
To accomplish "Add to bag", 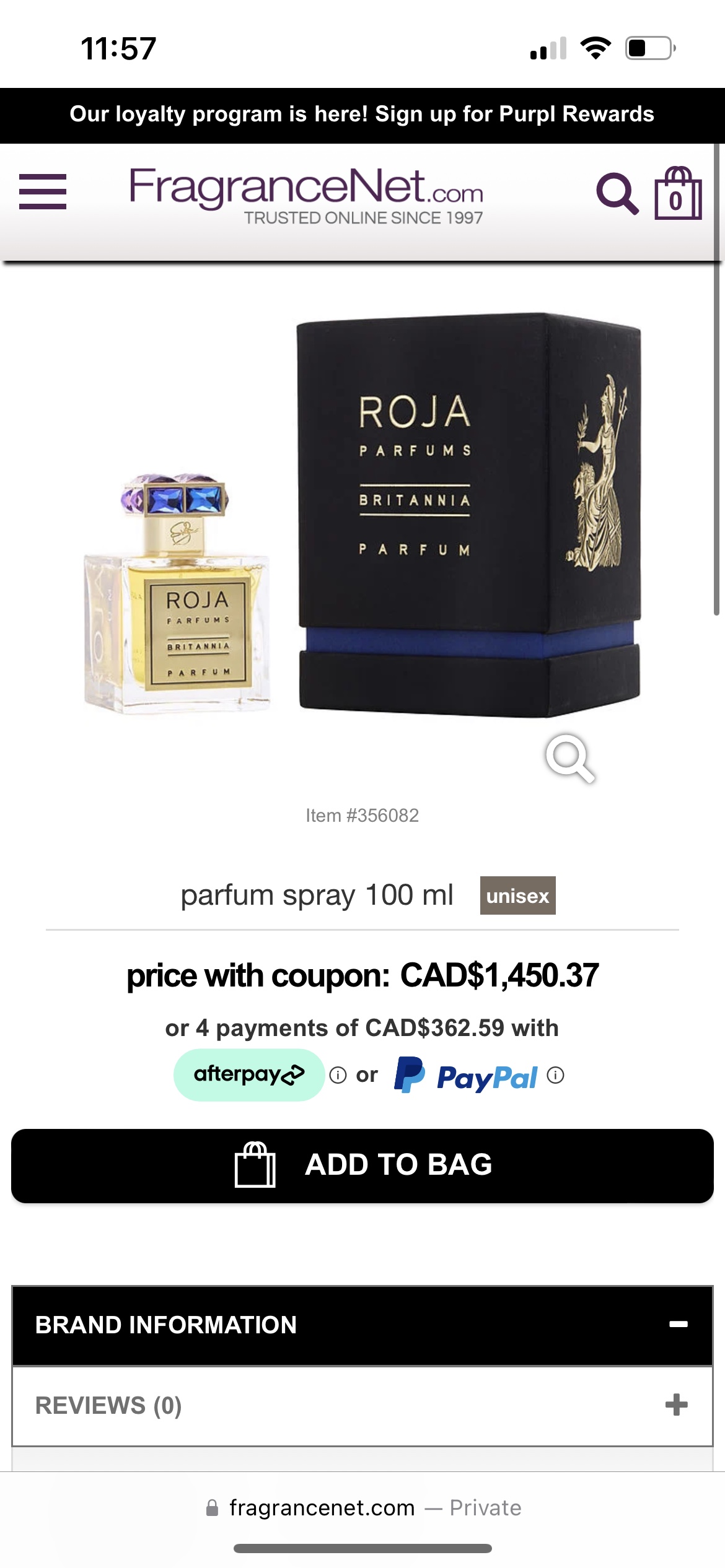I will point(362,1165).
